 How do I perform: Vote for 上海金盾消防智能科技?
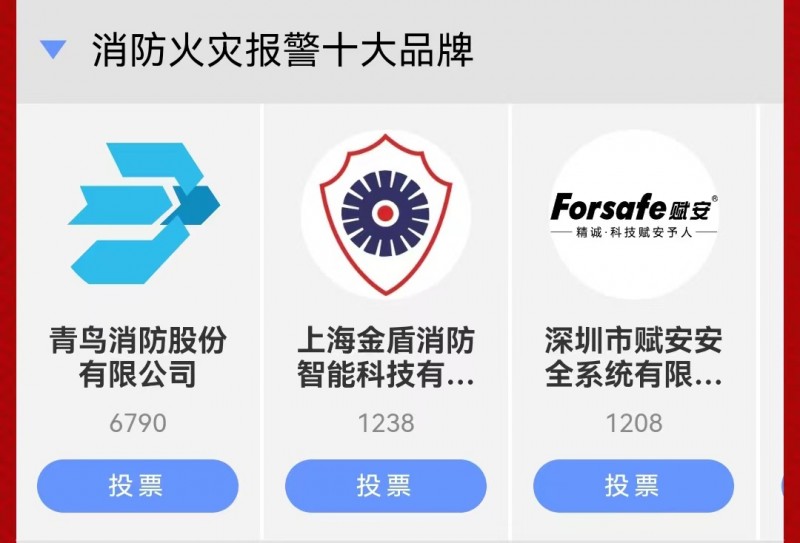(385, 486)
